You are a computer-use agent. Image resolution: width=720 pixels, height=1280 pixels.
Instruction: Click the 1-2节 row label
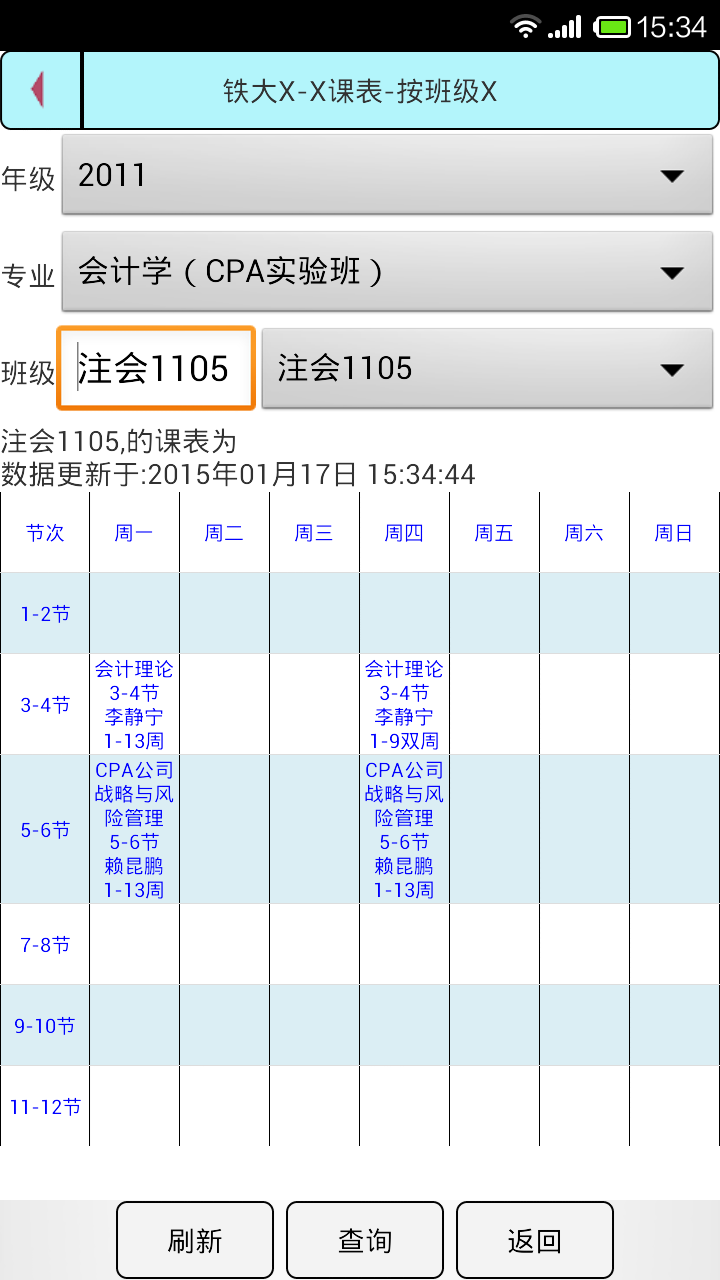[44, 614]
